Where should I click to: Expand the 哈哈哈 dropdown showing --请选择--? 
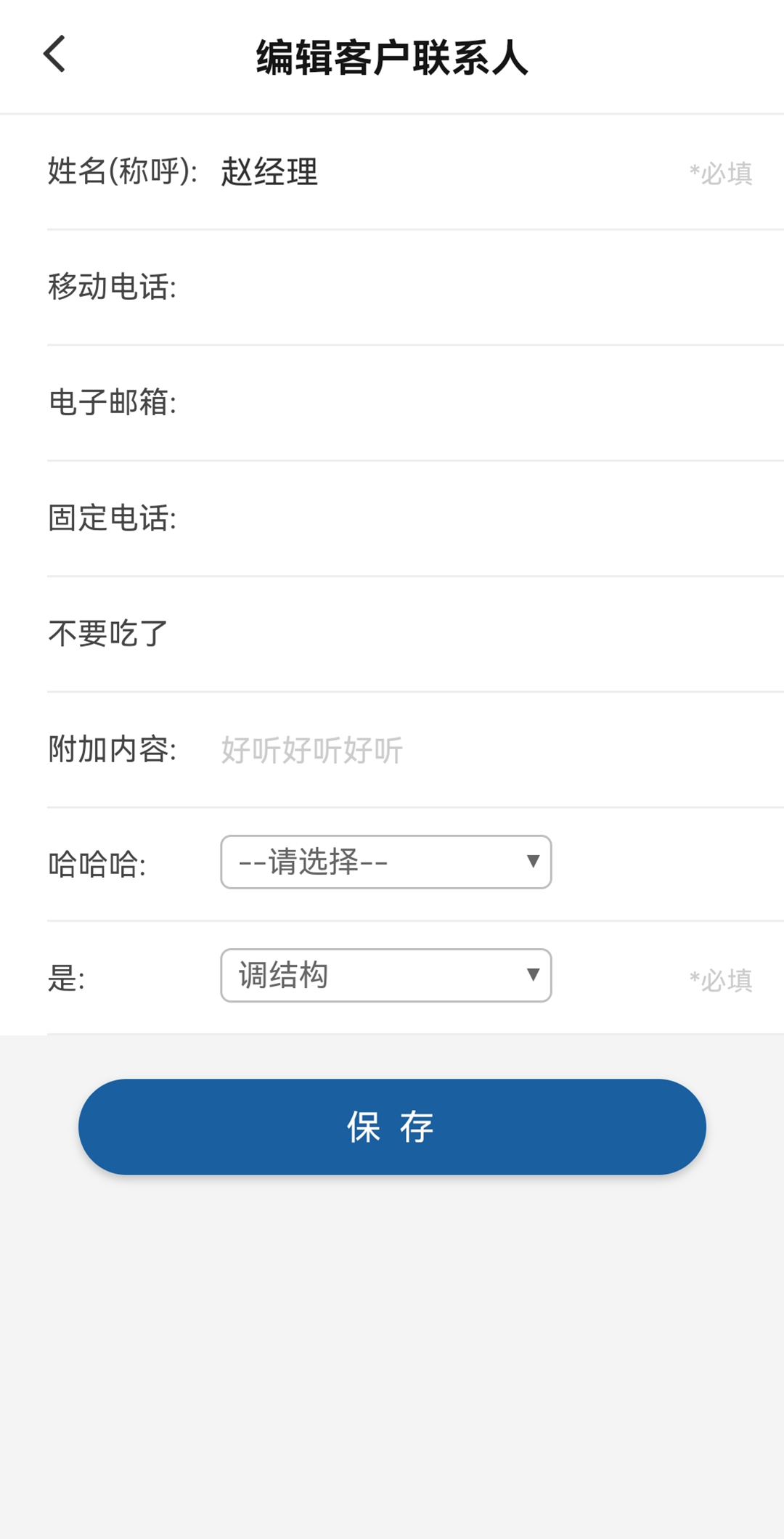point(386,862)
